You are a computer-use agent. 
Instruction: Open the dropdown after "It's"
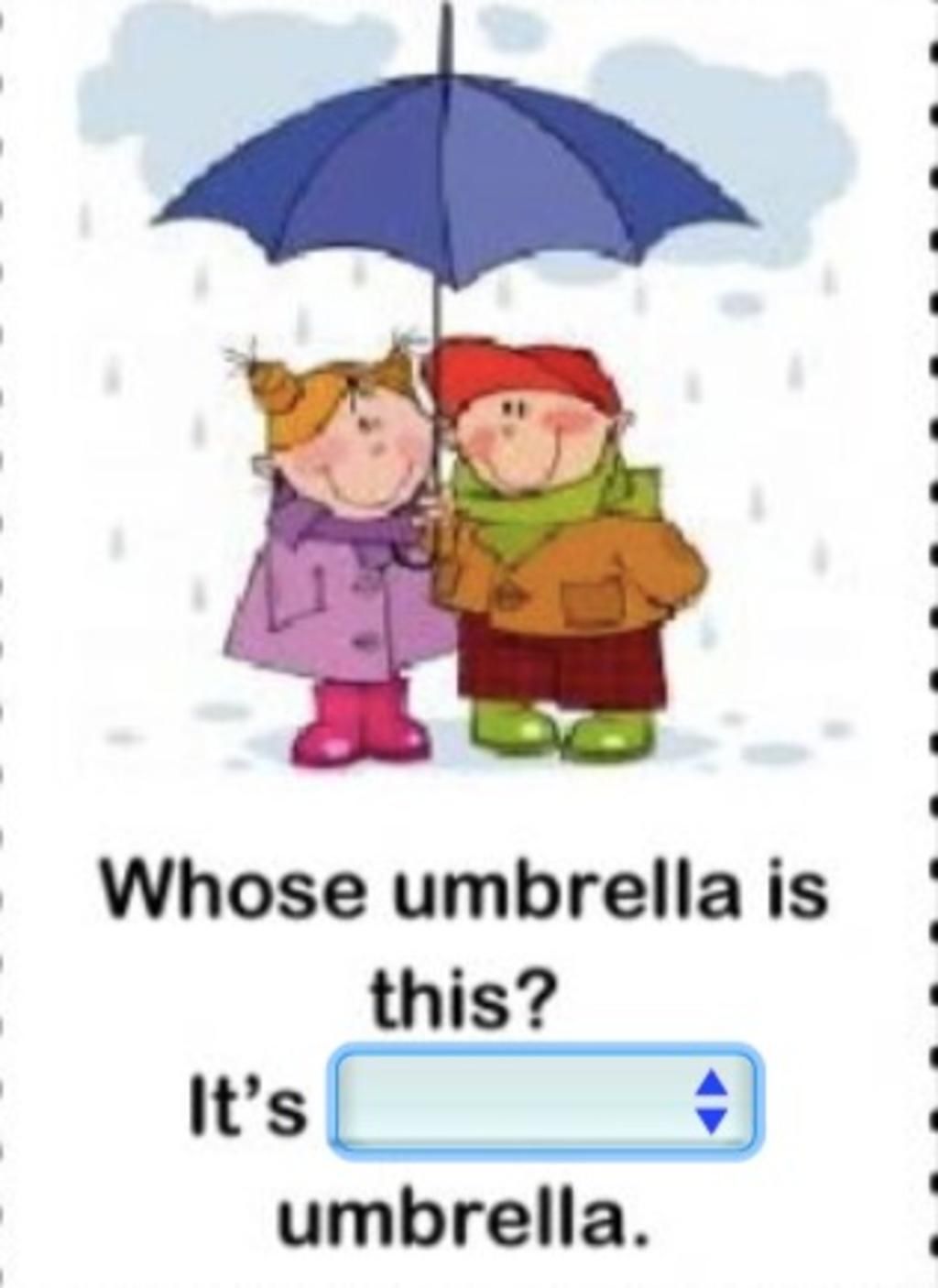546,1102
